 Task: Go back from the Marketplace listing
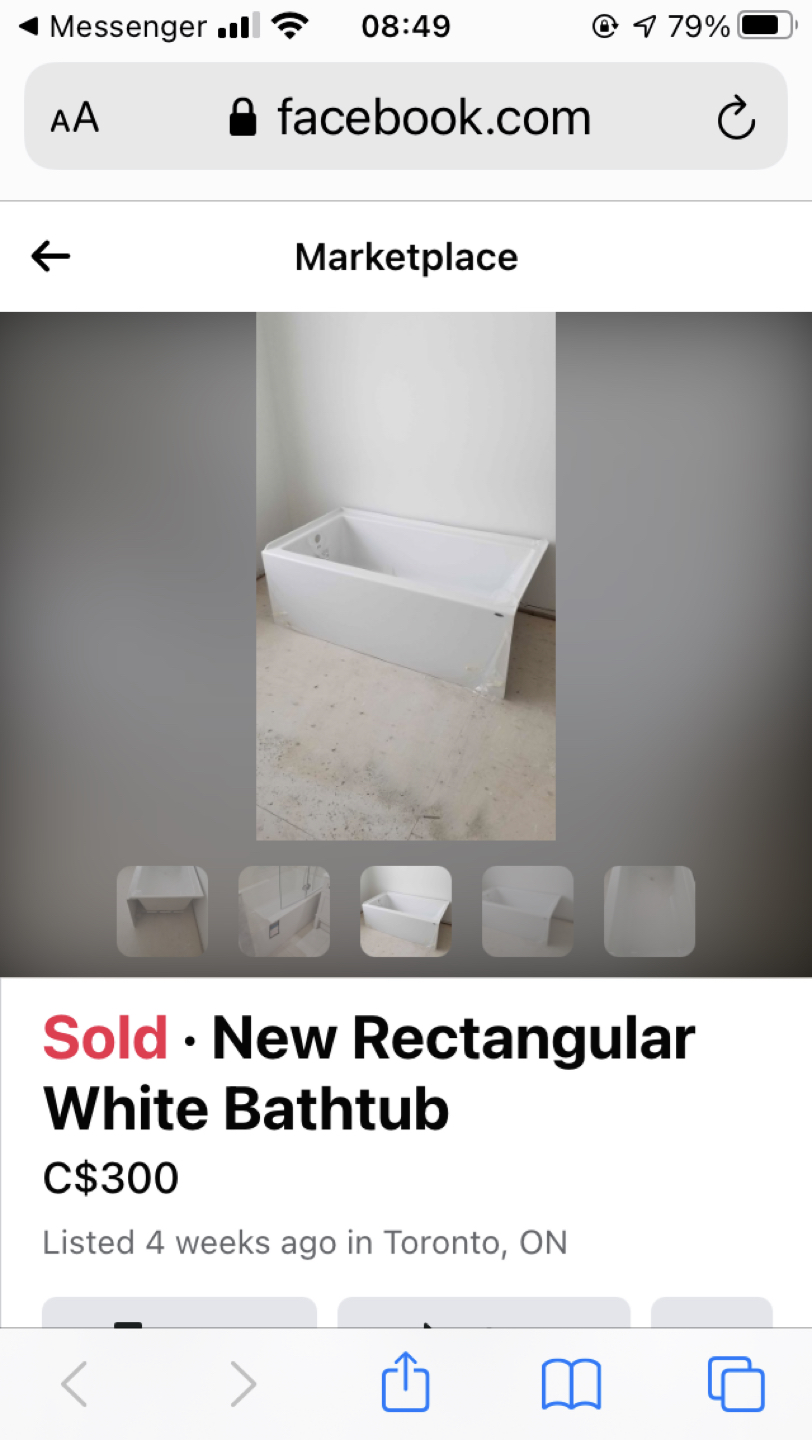tap(50, 257)
